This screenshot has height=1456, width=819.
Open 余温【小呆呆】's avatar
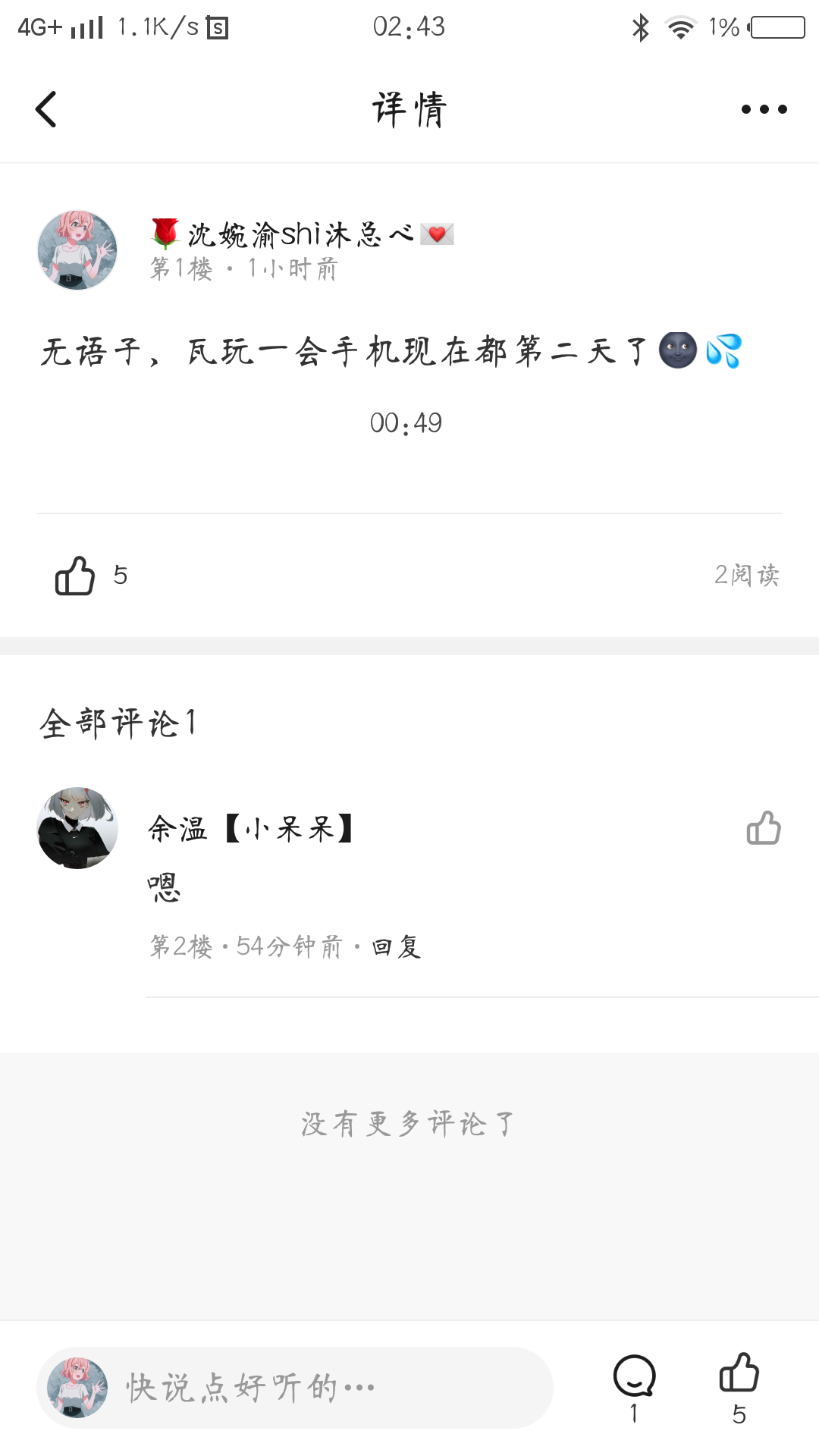pos(77,828)
